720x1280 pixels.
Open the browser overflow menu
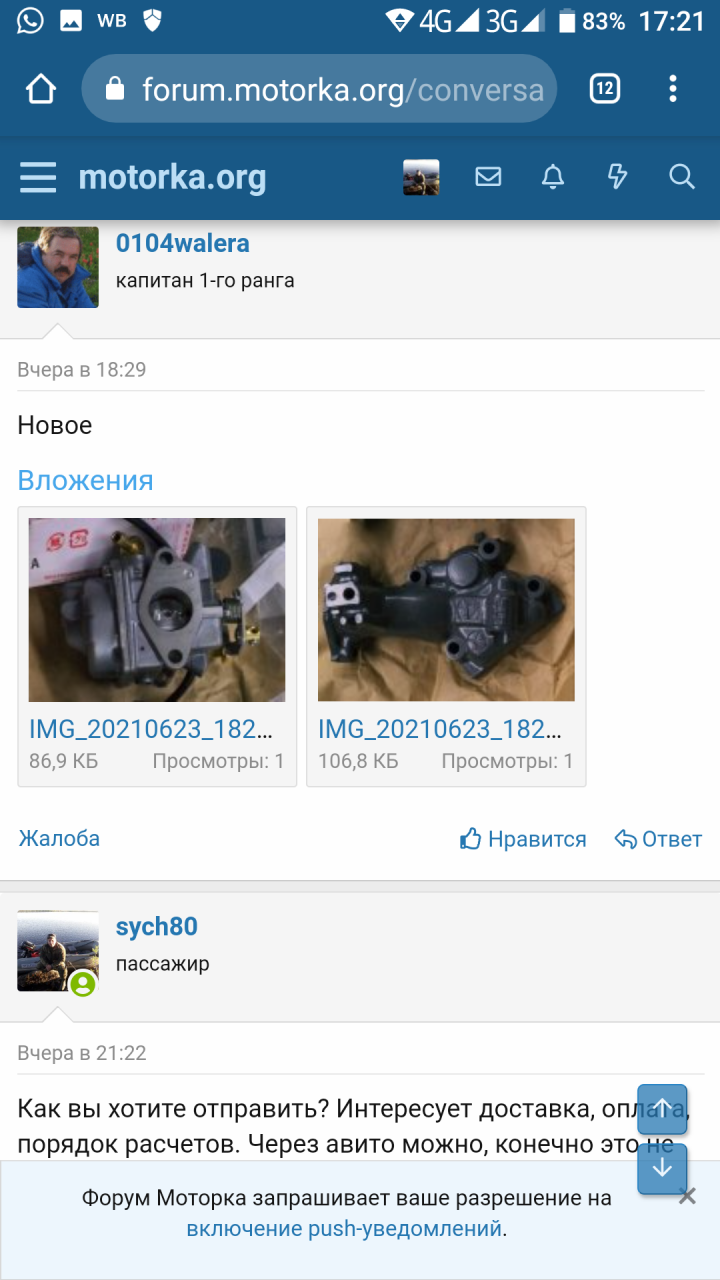(673, 89)
